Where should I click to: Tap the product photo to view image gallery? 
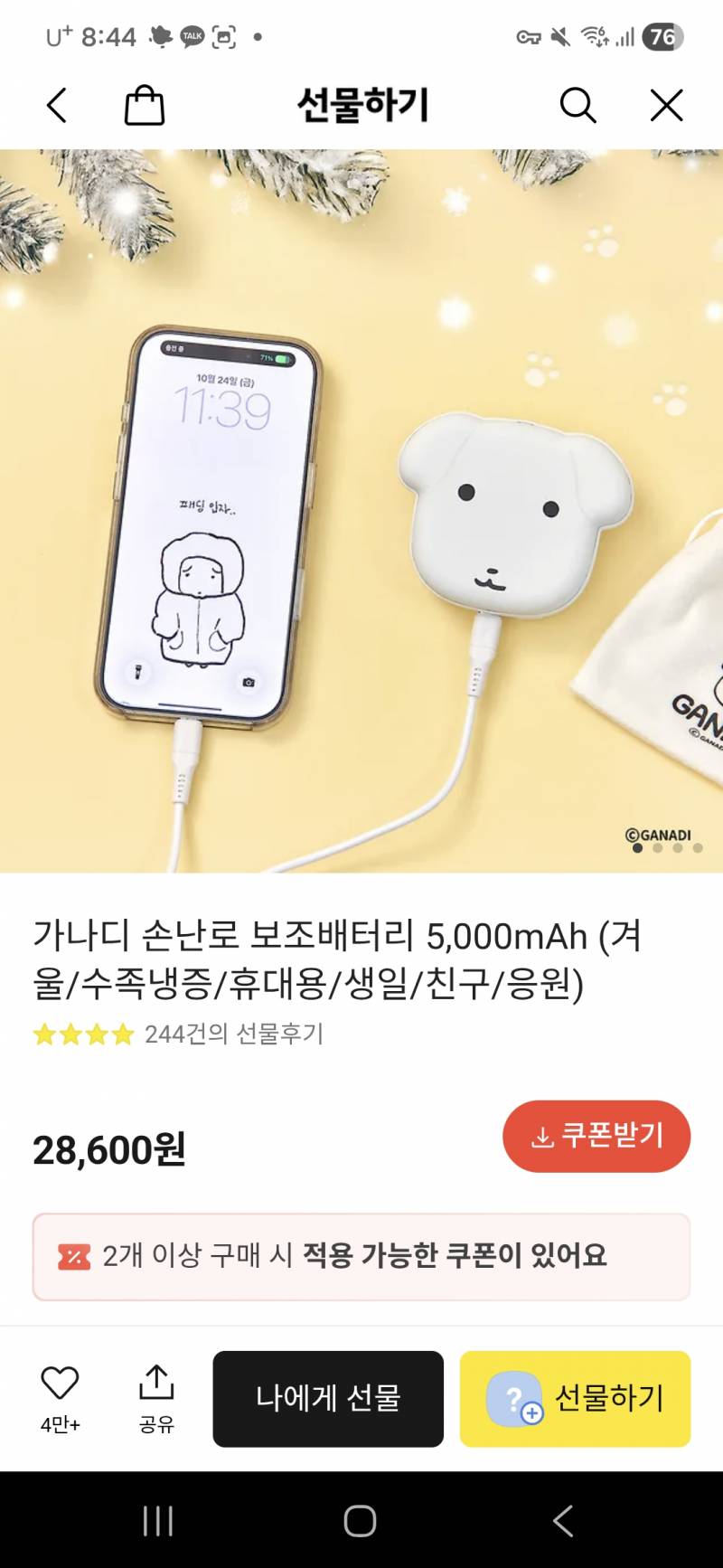(x=361, y=506)
